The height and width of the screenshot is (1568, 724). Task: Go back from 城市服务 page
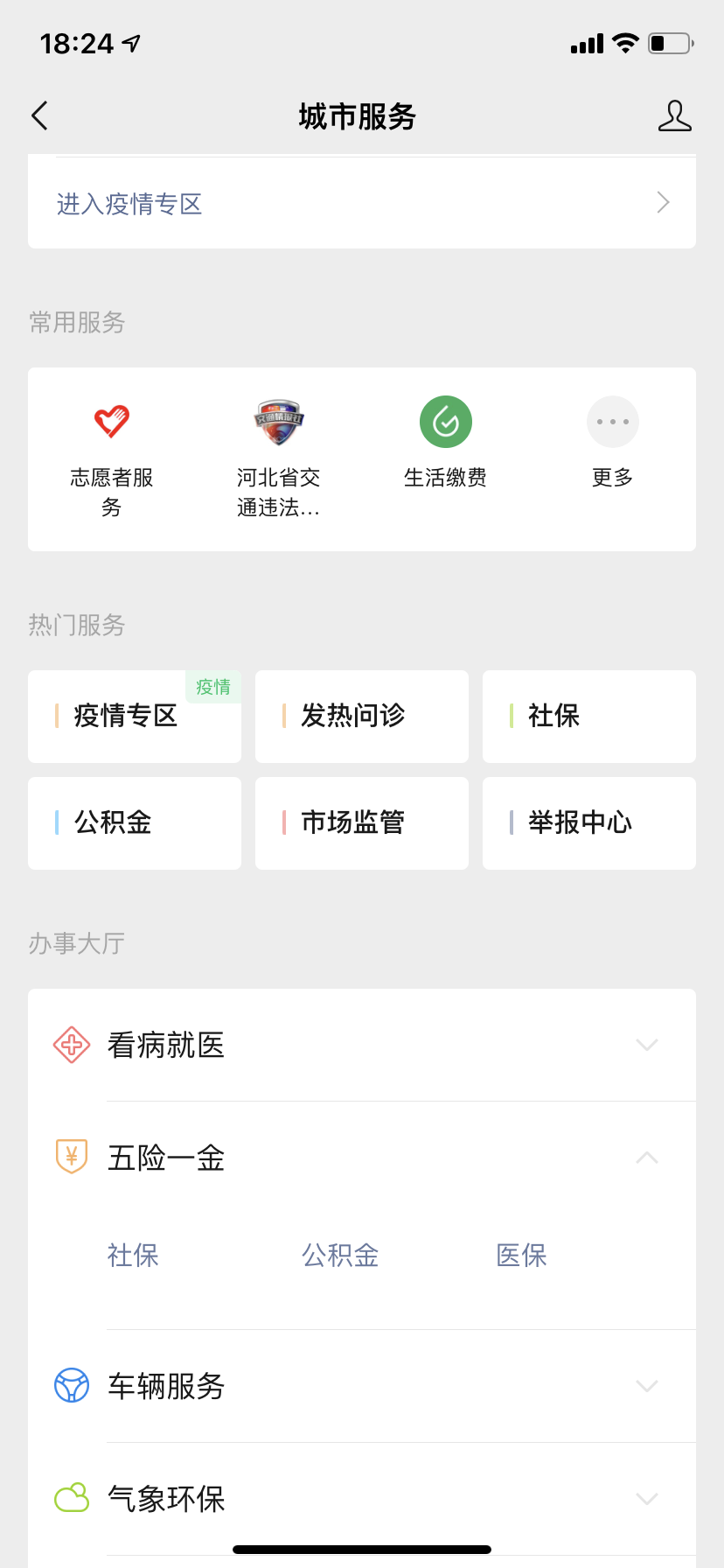[39, 115]
